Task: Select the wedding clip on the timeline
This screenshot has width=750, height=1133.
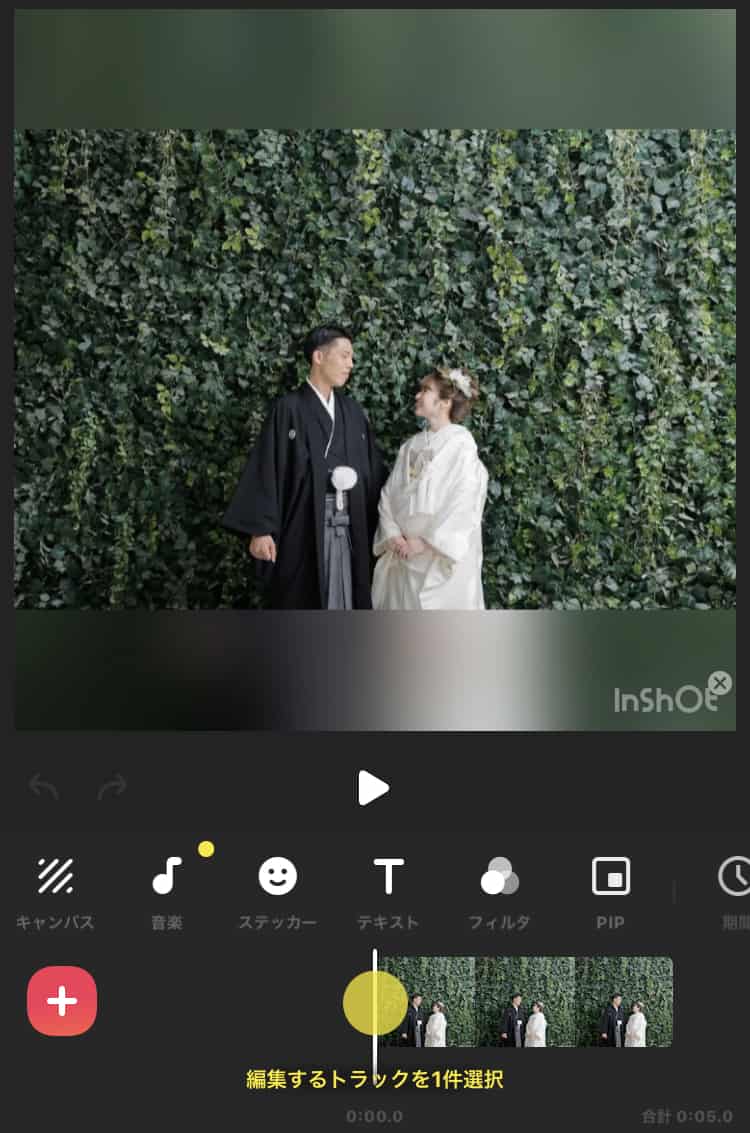Action: (525, 1001)
